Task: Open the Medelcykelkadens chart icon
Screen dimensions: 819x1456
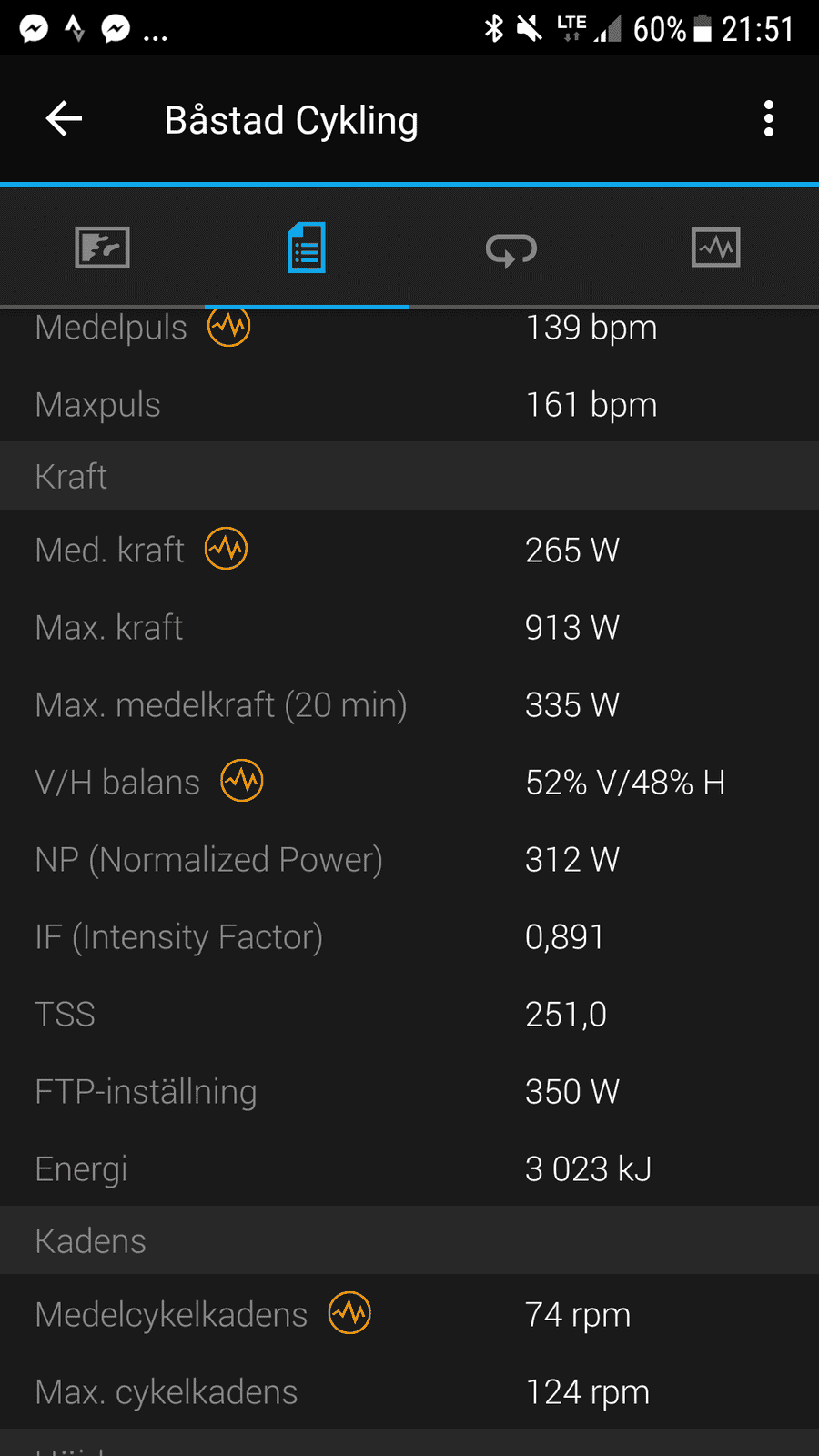Action: 349,1313
